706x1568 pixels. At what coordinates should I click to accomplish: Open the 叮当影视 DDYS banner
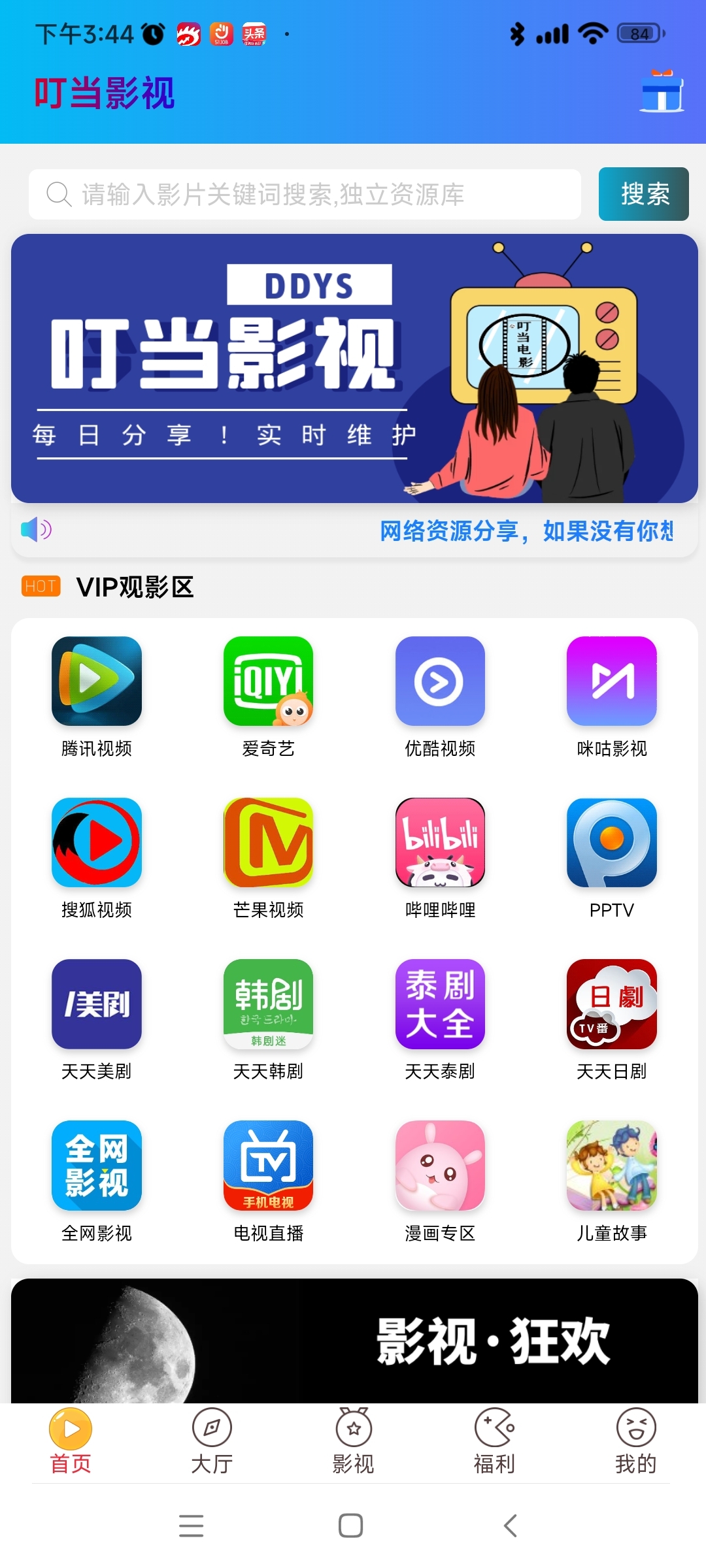coord(354,368)
